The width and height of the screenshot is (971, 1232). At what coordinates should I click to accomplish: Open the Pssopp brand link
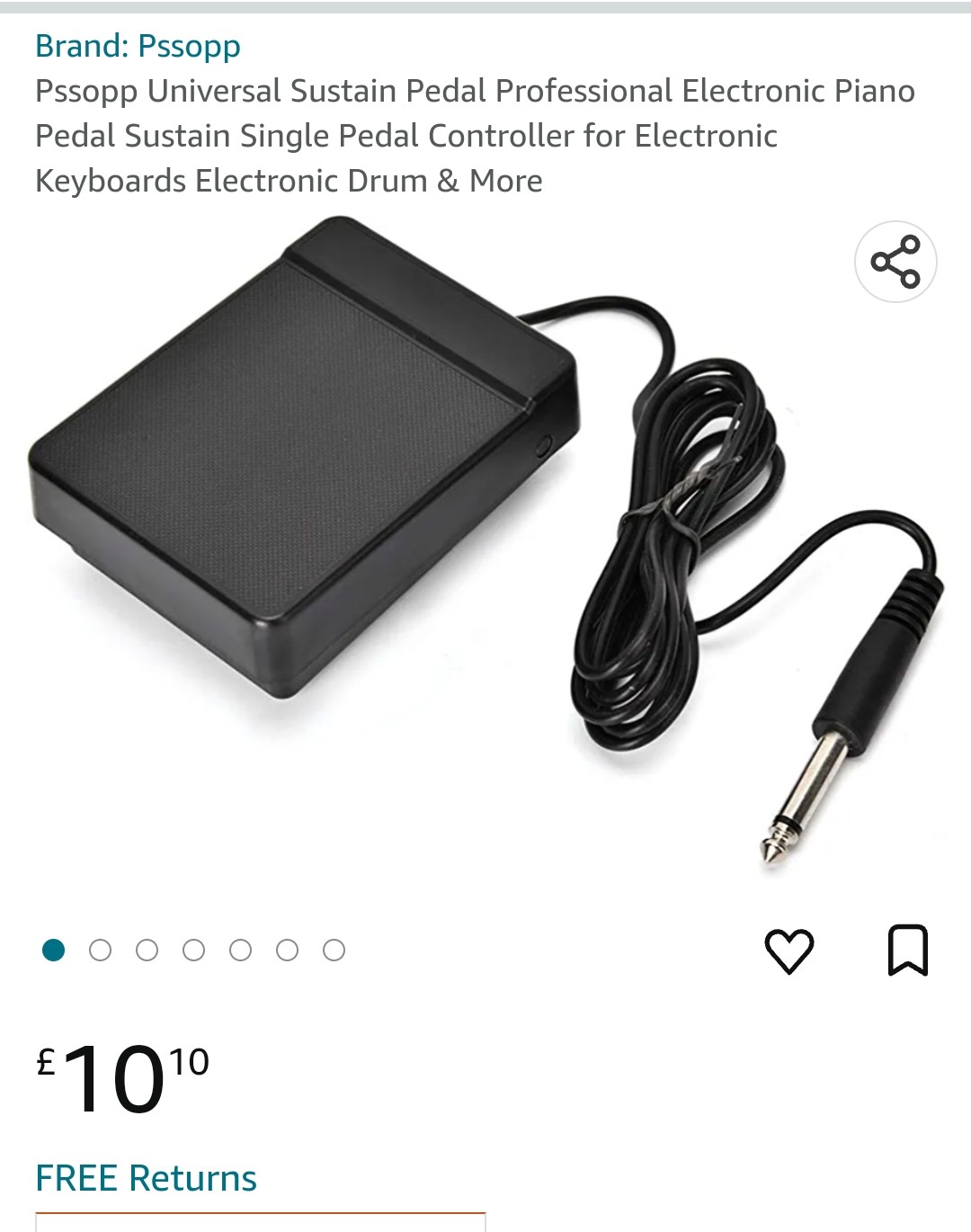click(x=138, y=46)
